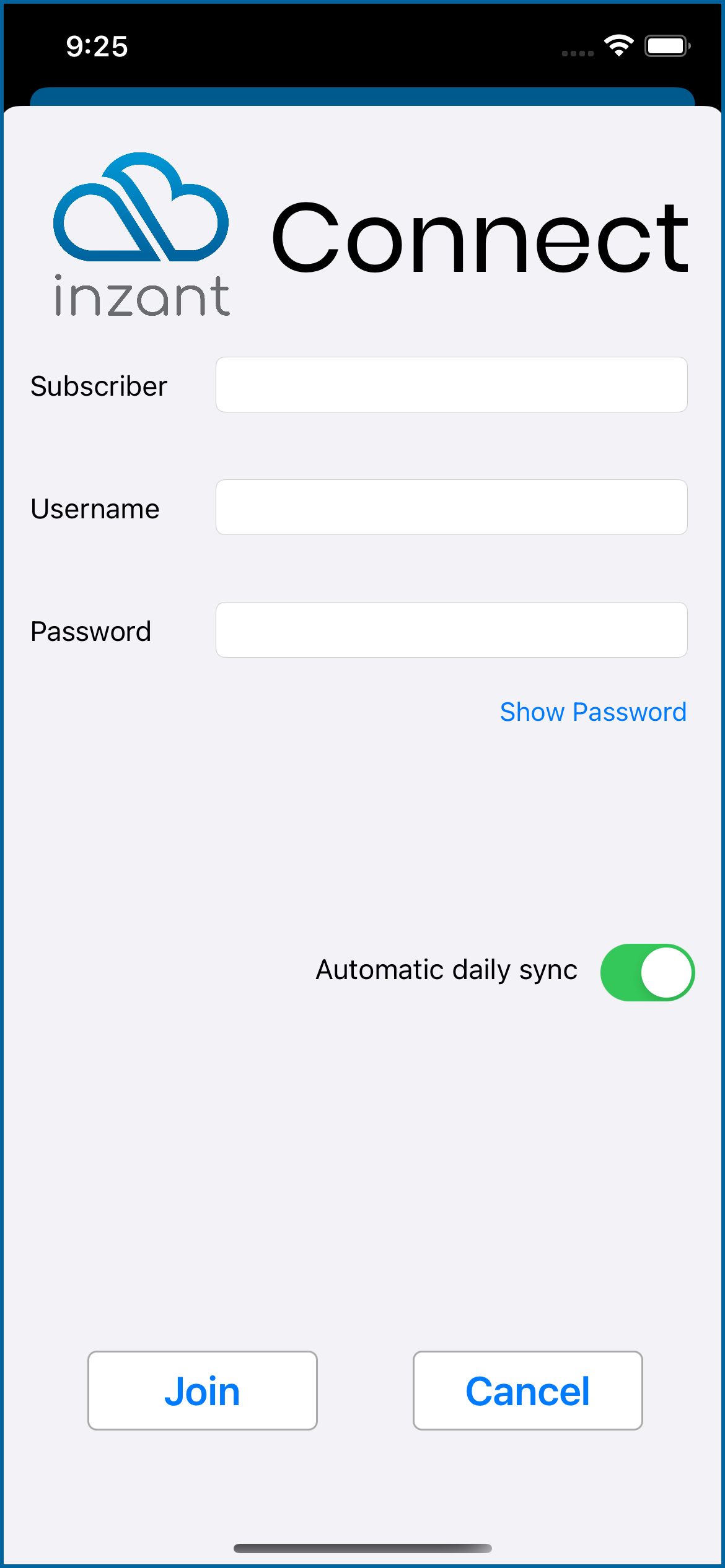Screen dimensions: 725x1568
Task: Tap the Subscriber text field
Action: [x=451, y=385]
